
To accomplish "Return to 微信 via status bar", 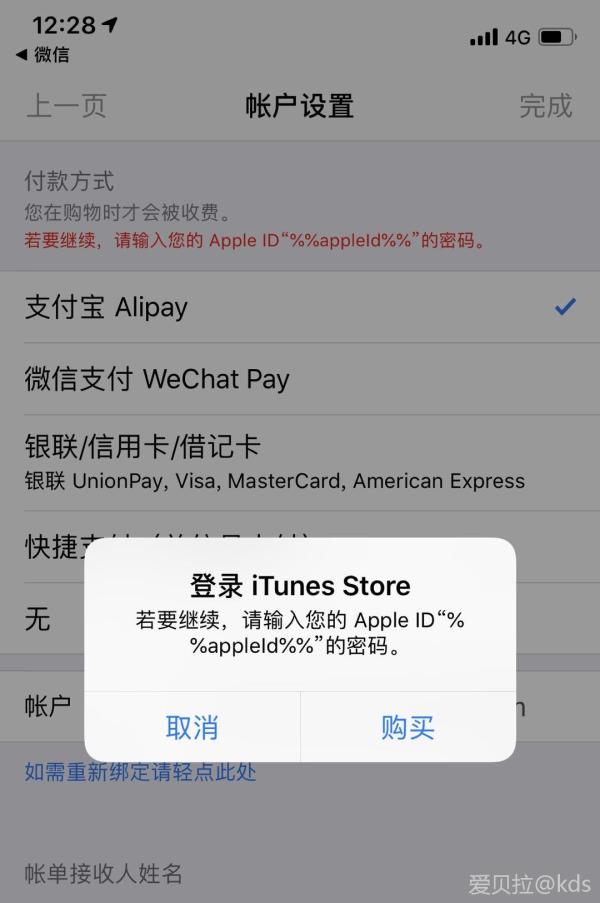I will 43,55.
